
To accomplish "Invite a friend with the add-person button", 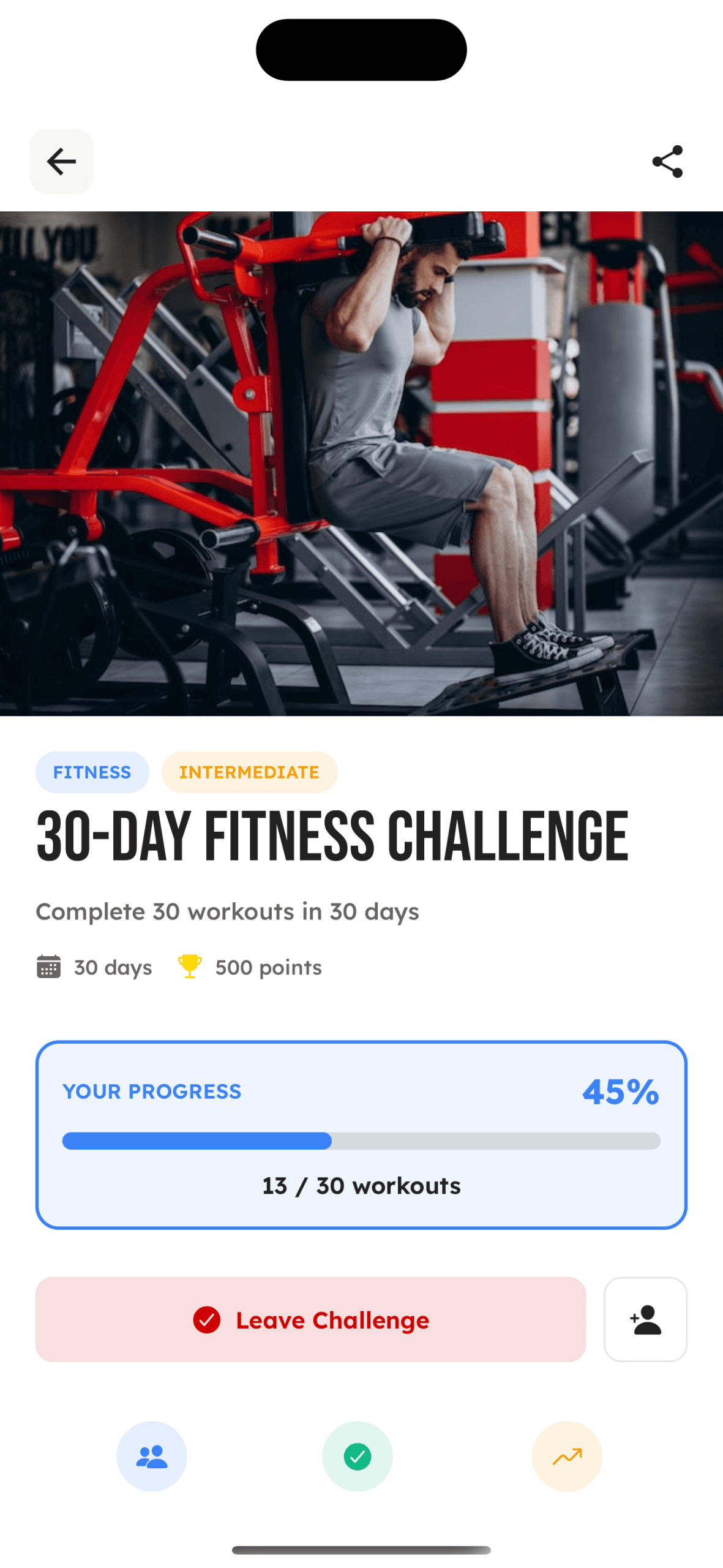I will (645, 1319).
